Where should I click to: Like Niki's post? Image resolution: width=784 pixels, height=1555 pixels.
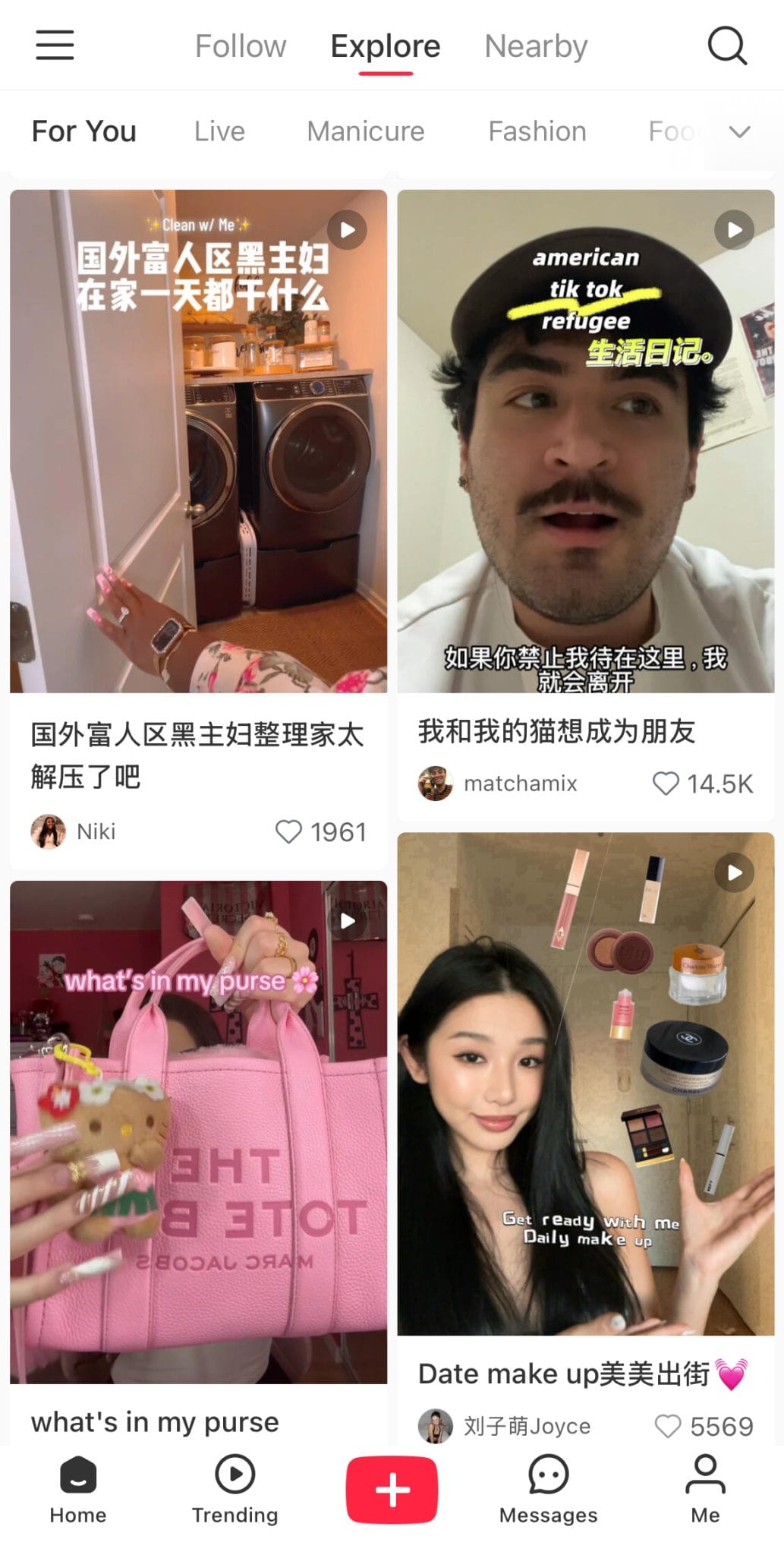click(x=288, y=831)
